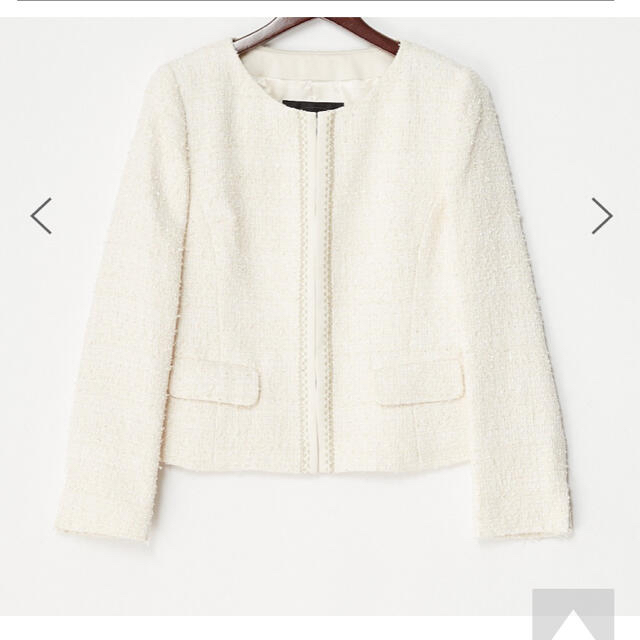Image resolution: width=640 pixels, height=640 pixels.
Task: Show the previous product image
Action: pos(41,216)
